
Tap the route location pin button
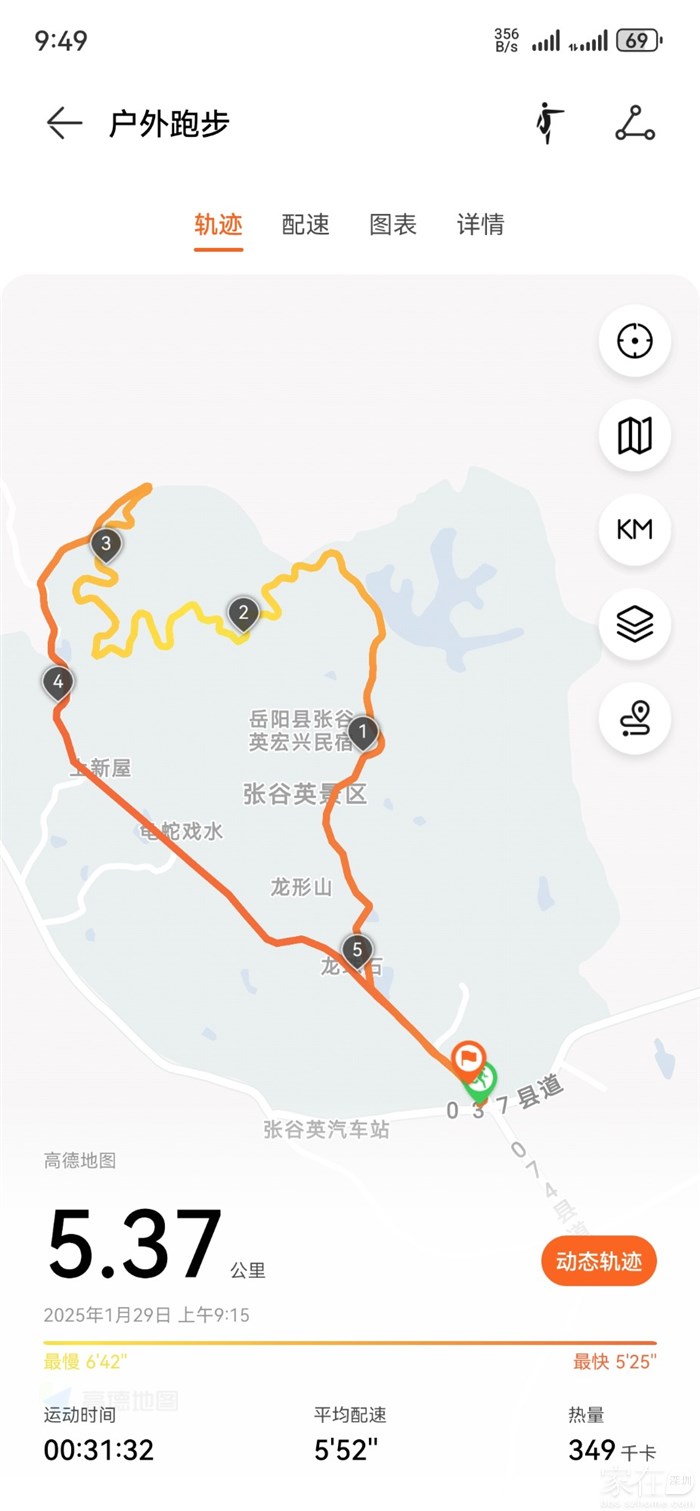pyautogui.click(x=634, y=718)
